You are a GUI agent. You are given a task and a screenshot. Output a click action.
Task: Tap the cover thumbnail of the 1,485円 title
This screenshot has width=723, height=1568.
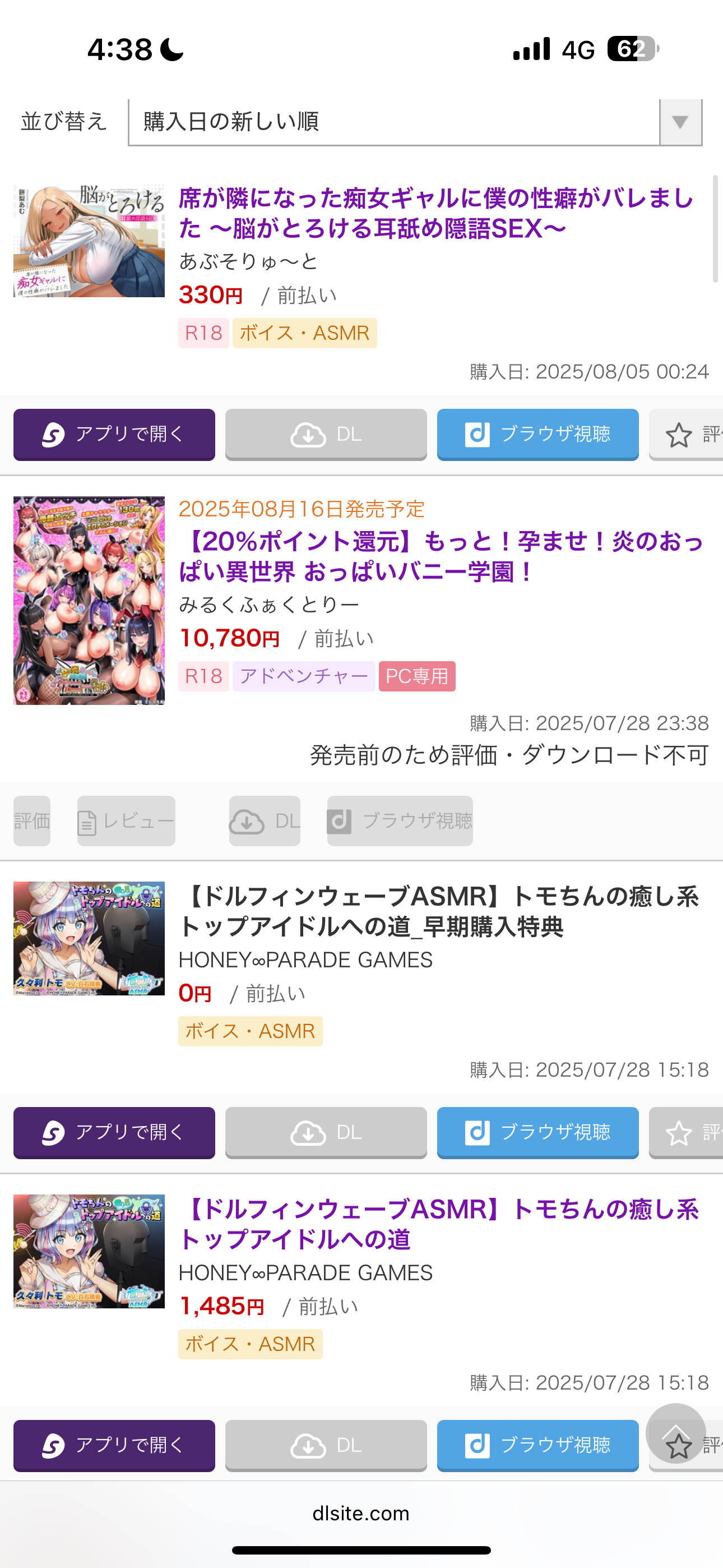tap(89, 1252)
